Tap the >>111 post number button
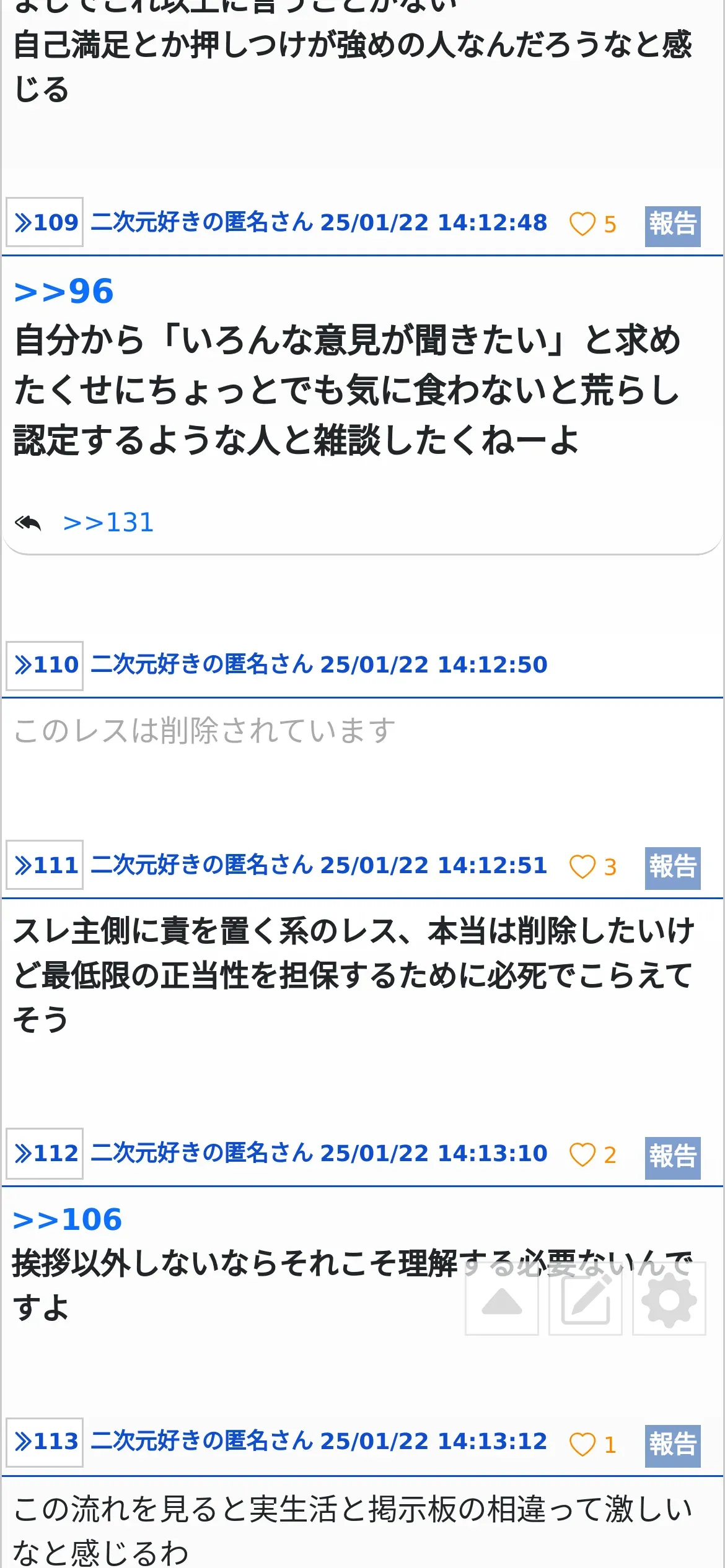725x1568 pixels. click(45, 865)
